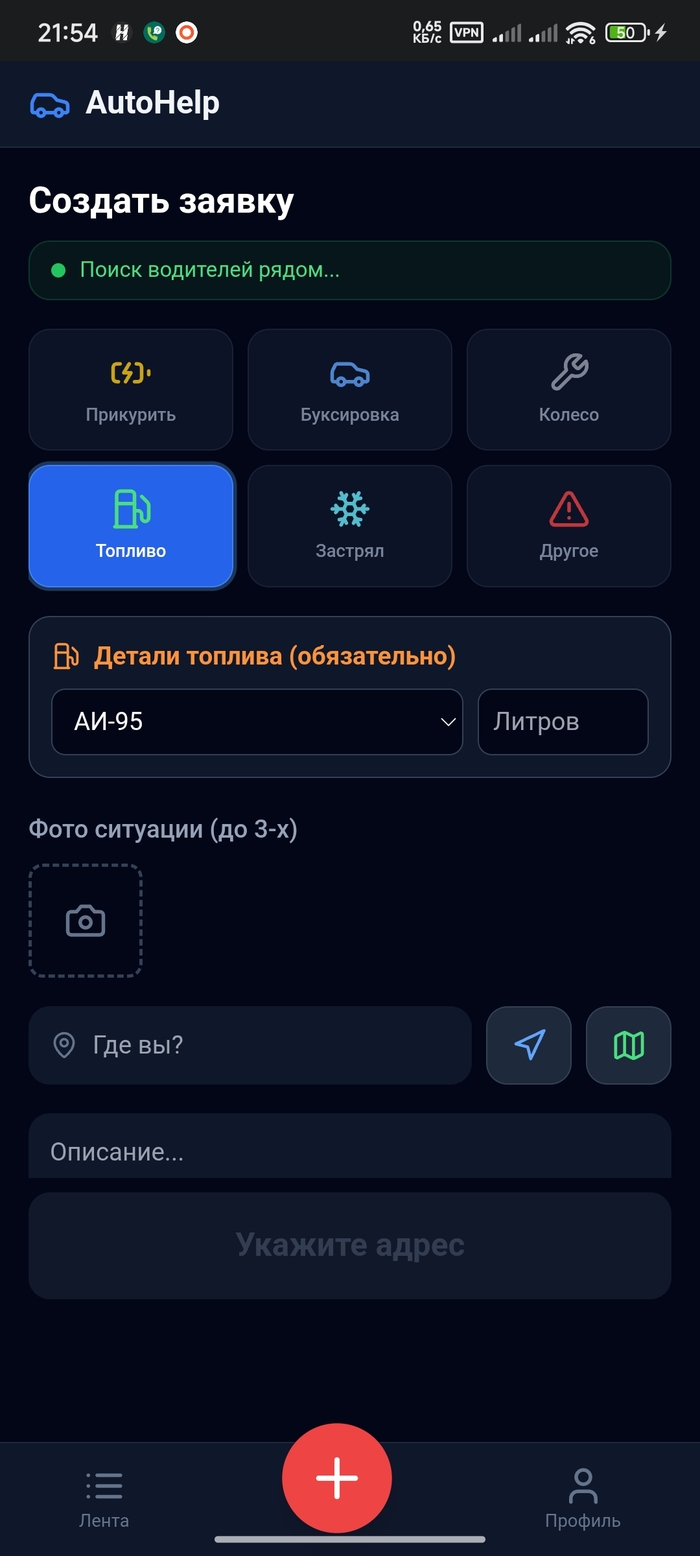Tap the red plus create button
The width and height of the screenshot is (700, 1556).
(337, 1478)
